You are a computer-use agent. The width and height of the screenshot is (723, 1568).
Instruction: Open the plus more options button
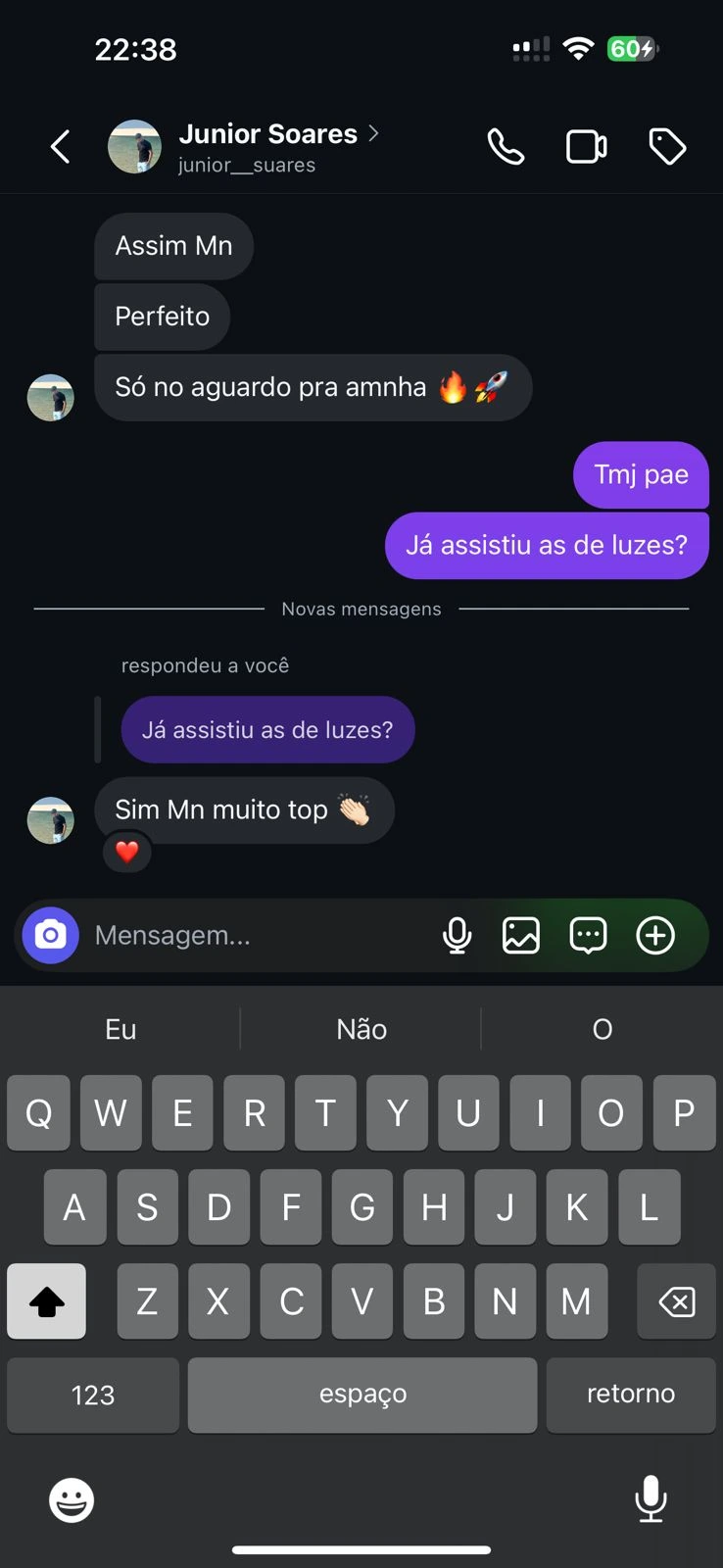(655, 935)
